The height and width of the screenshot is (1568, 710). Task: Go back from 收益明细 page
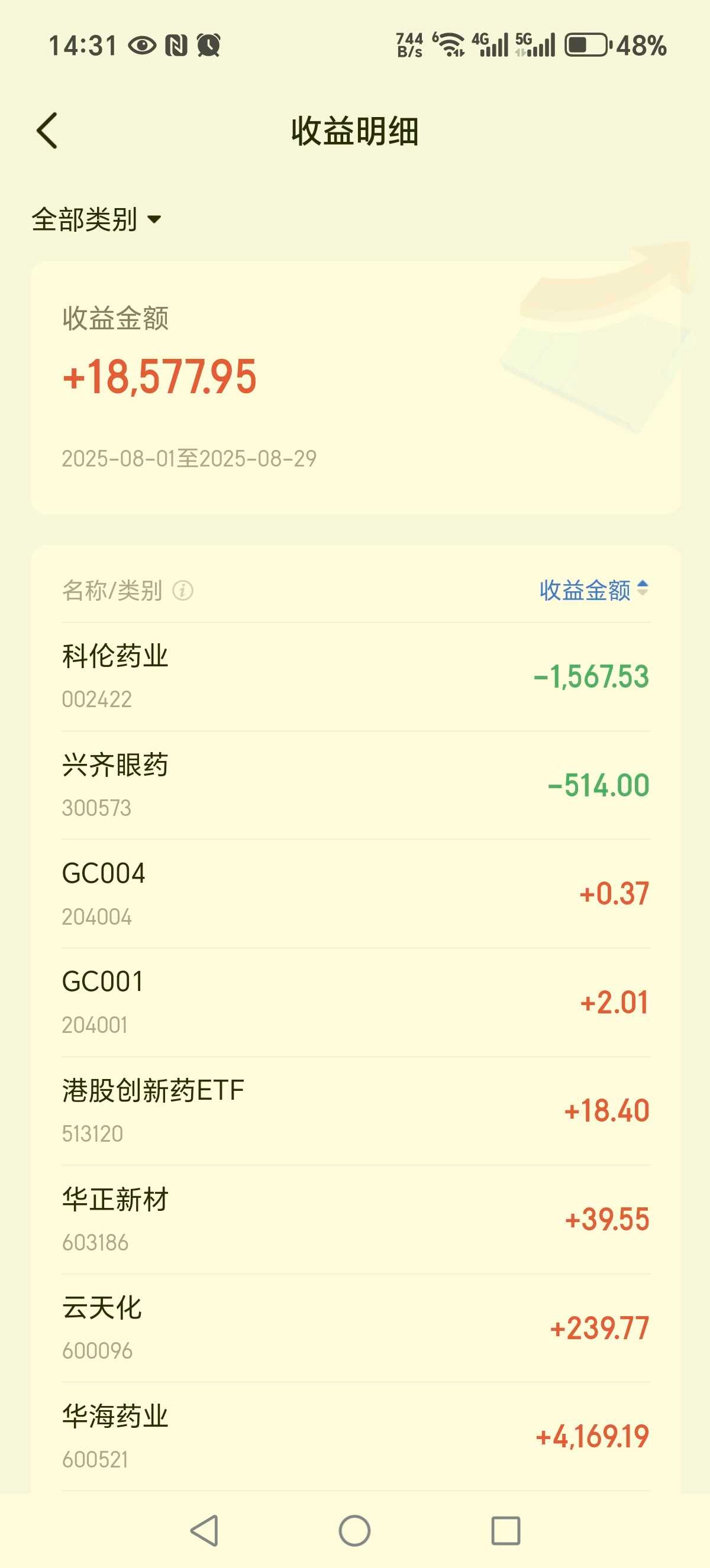click(47, 130)
